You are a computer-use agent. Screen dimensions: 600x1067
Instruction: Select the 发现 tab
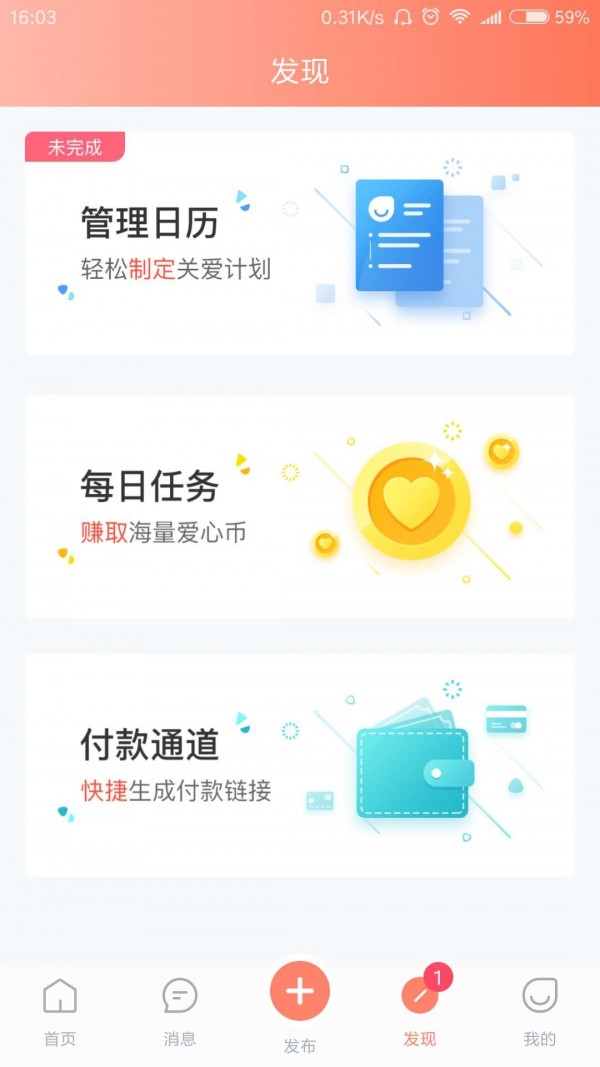tap(420, 1010)
